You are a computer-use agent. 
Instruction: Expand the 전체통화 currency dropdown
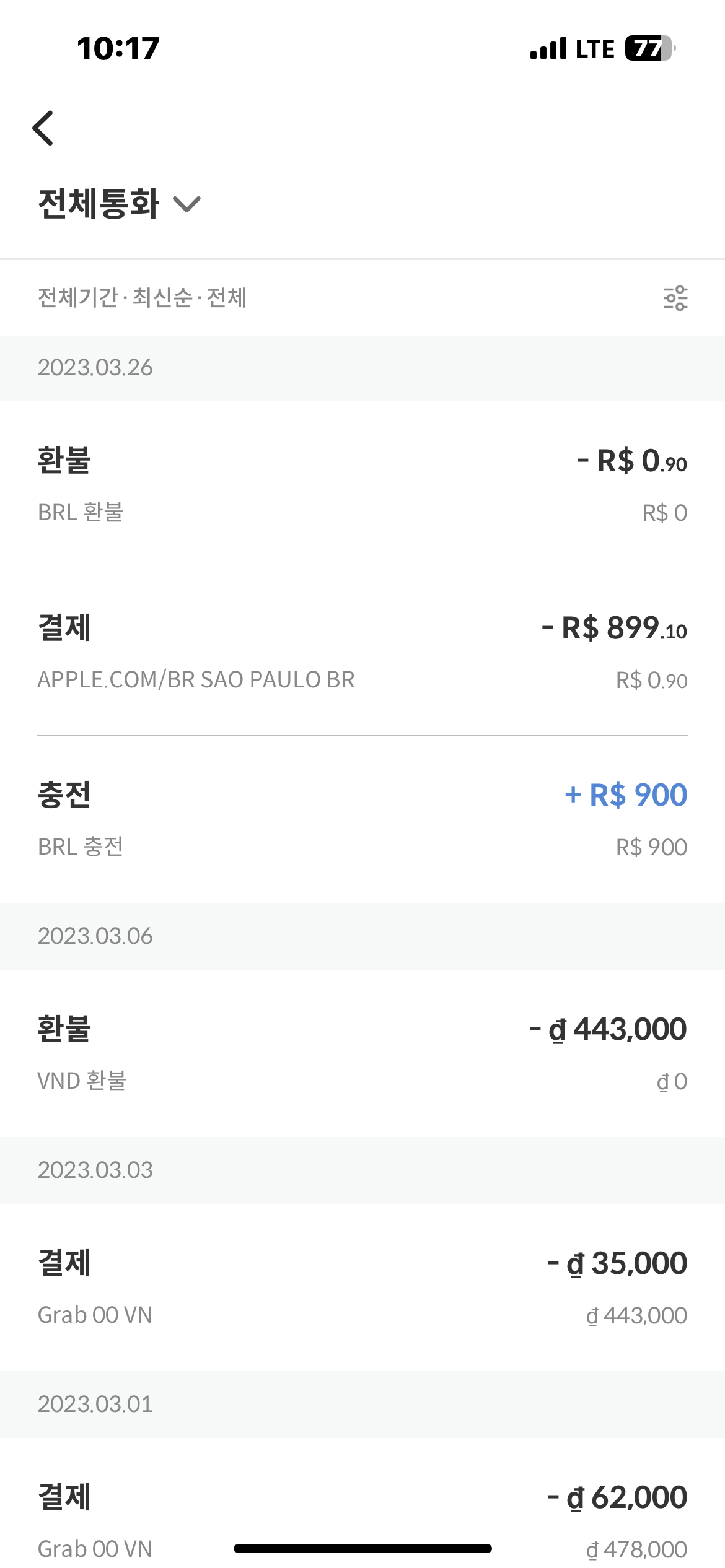(x=119, y=204)
